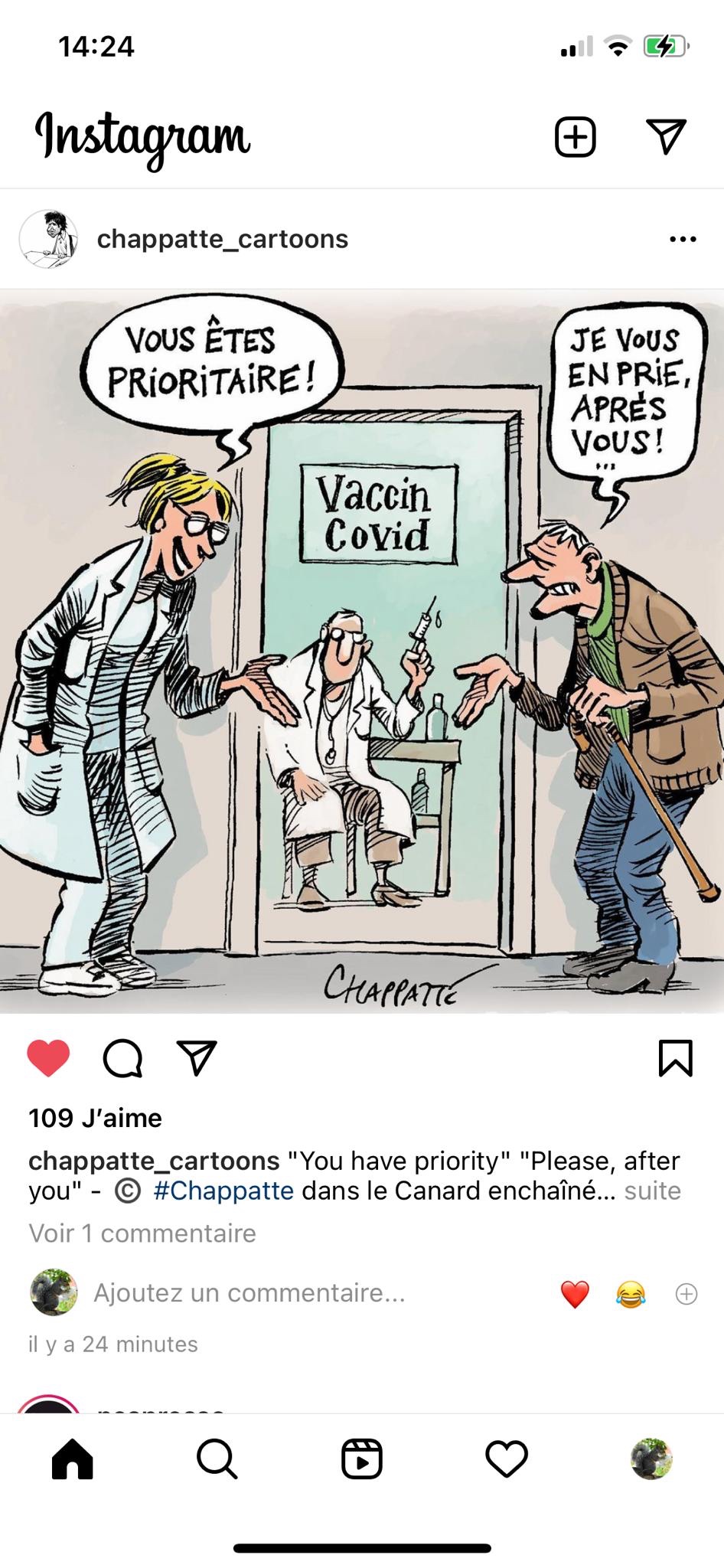Go to the Home feed tab
The image size is (724, 1568).
pyautogui.click(x=73, y=1459)
